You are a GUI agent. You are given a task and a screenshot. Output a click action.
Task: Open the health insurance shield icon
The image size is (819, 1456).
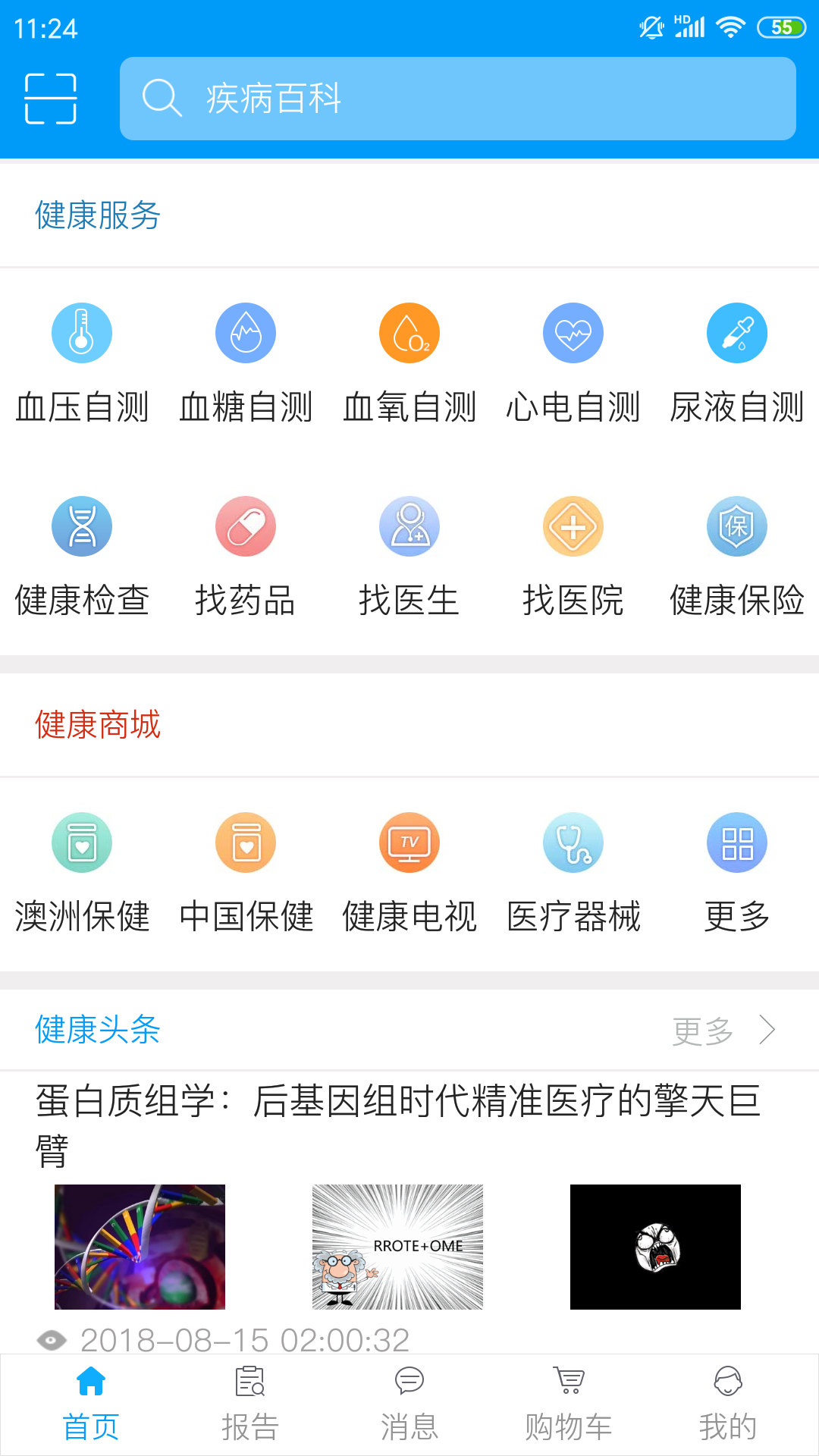[736, 526]
